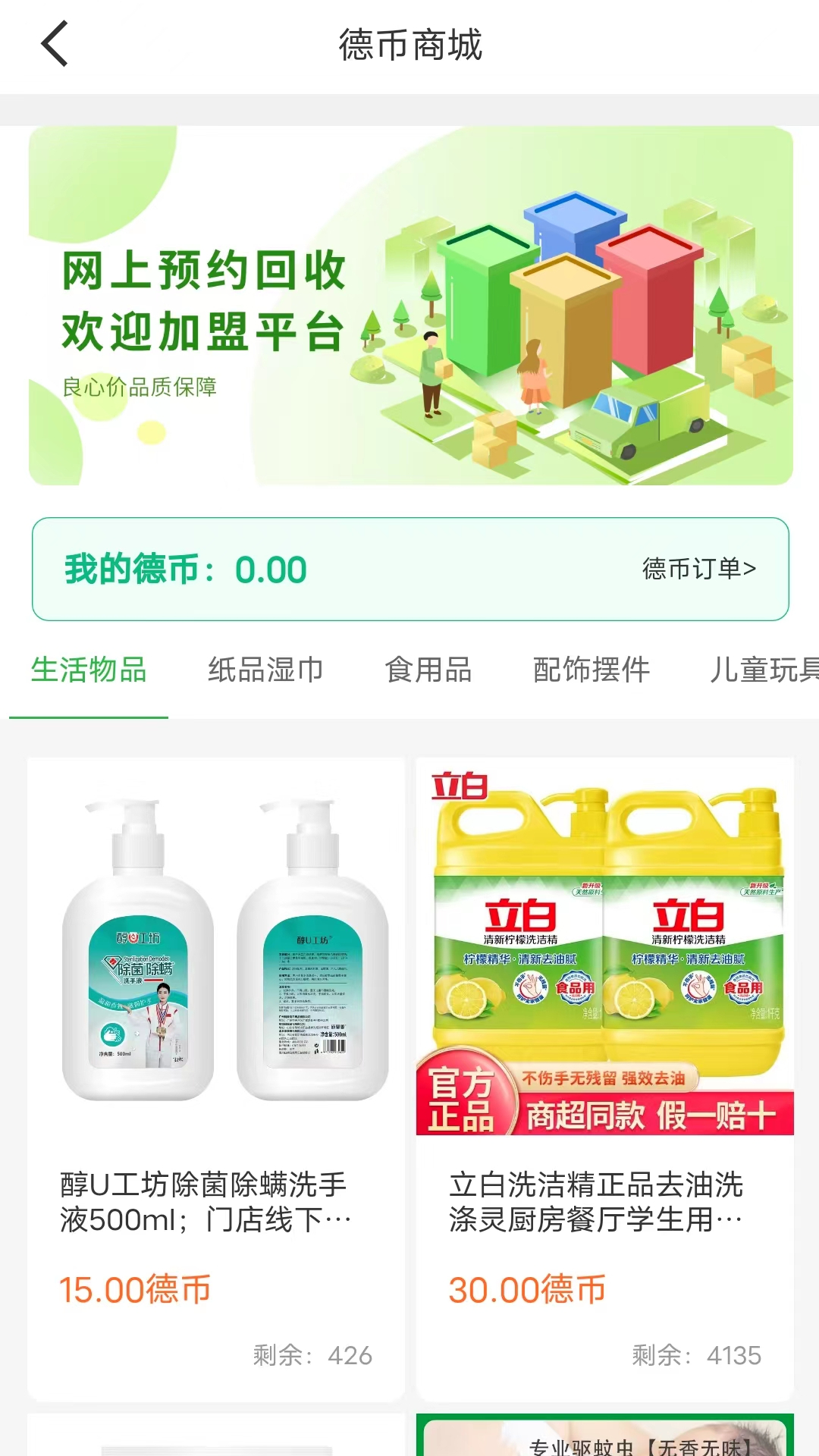The image size is (819, 1456).
Task: Switch to the 配饰摆件 tab
Action: click(x=592, y=670)
